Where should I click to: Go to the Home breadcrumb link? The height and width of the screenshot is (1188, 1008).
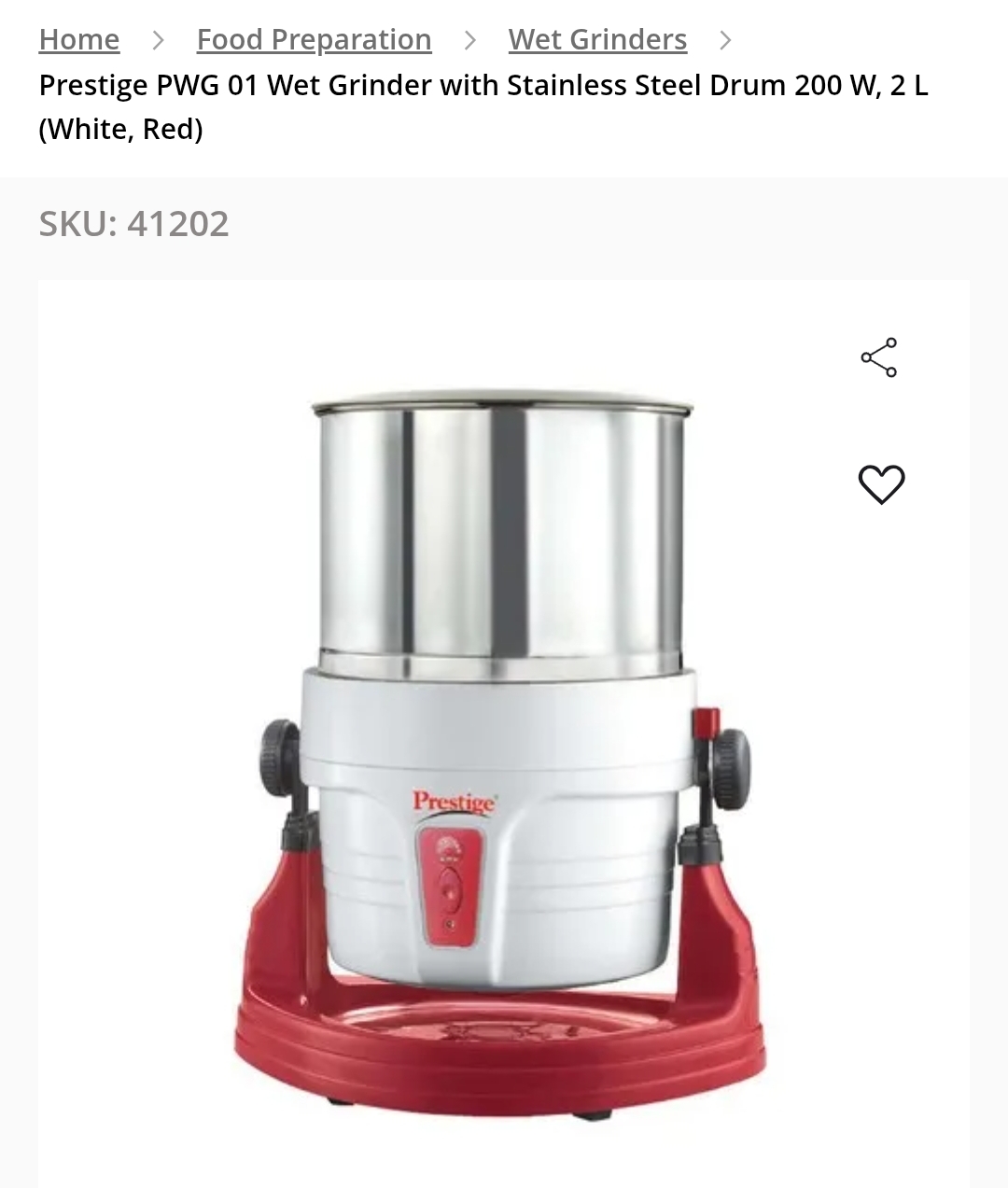(79, 40)
